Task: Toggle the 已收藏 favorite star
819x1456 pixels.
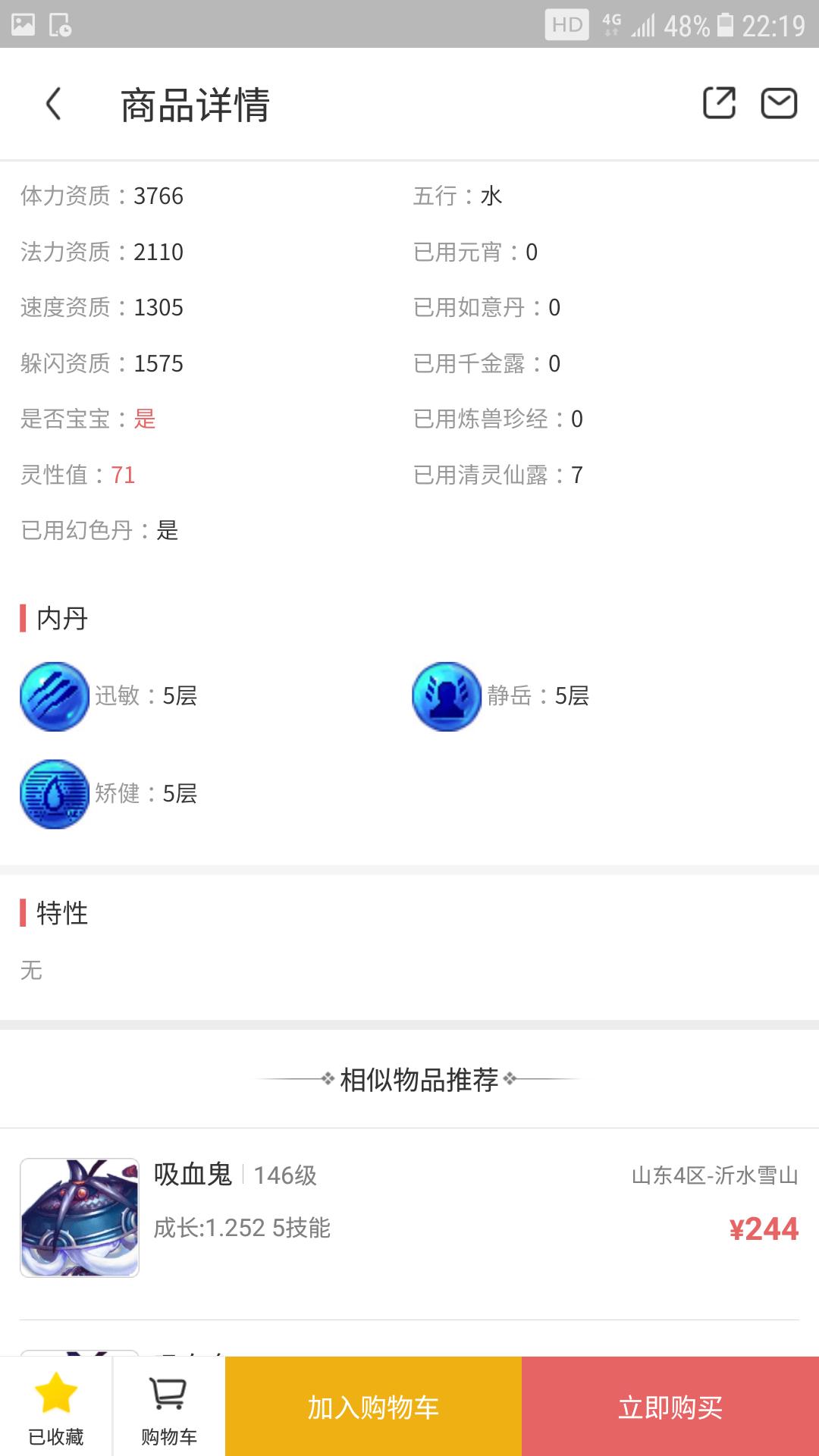Action: (56, 1406)
